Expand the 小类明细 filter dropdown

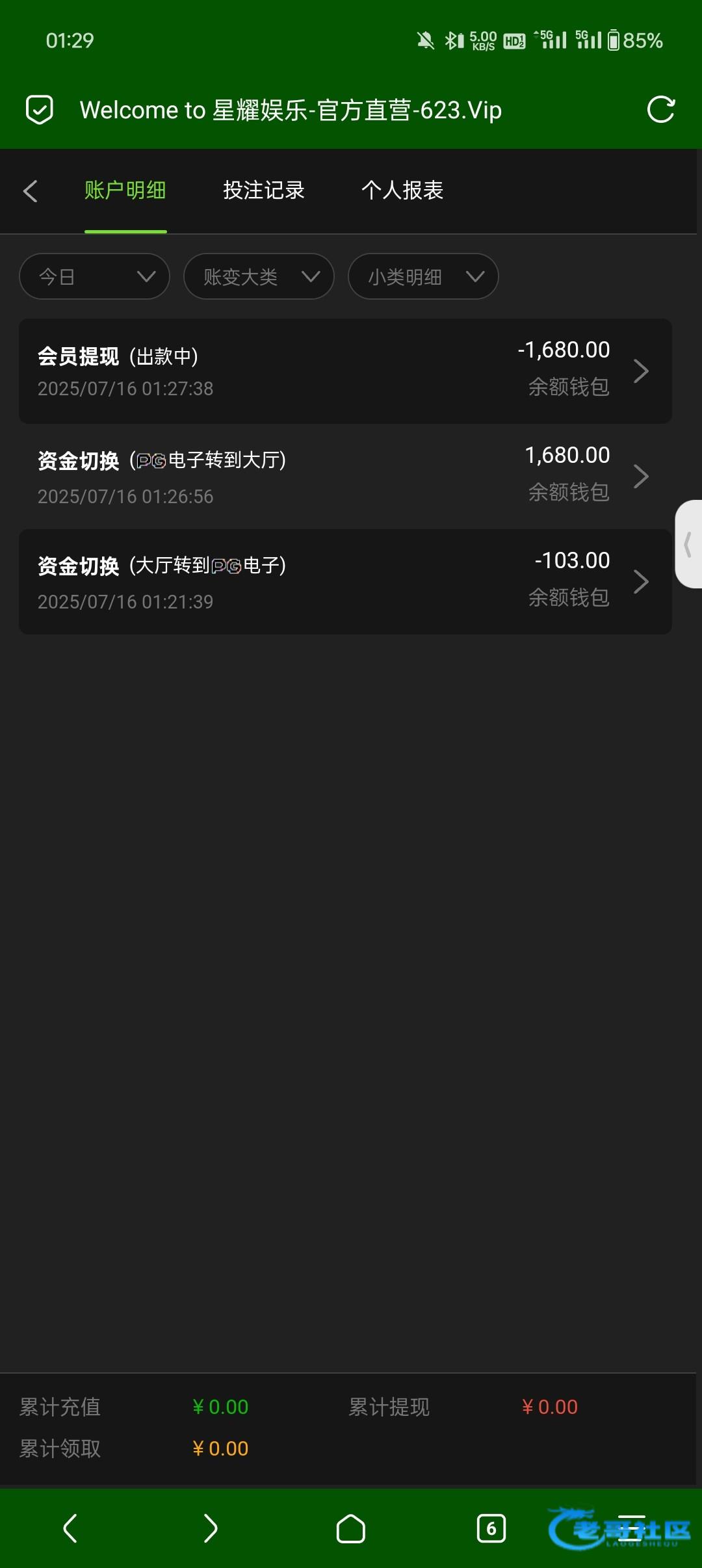[x=424, y=276]
